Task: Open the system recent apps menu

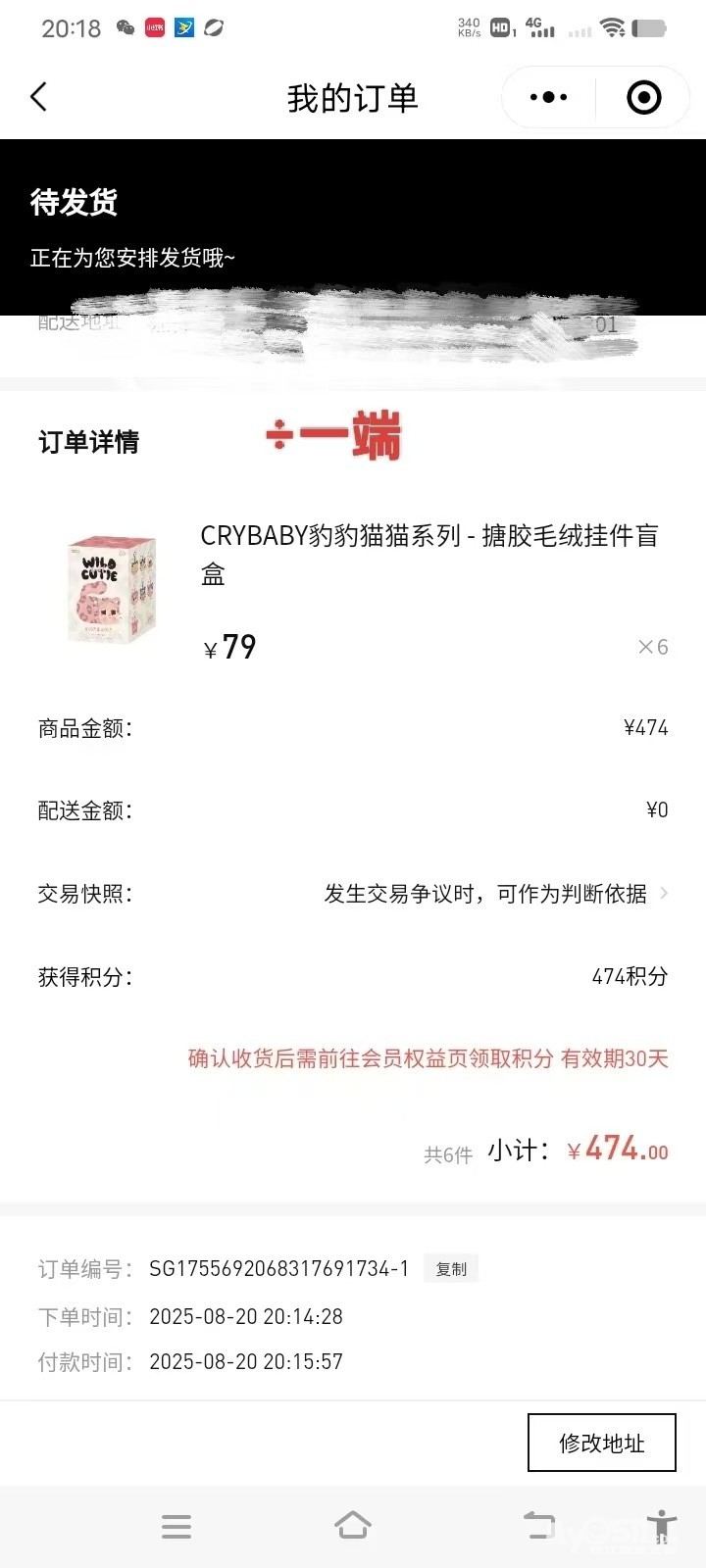Action: pyautogui.click(x=176, y=1526)
